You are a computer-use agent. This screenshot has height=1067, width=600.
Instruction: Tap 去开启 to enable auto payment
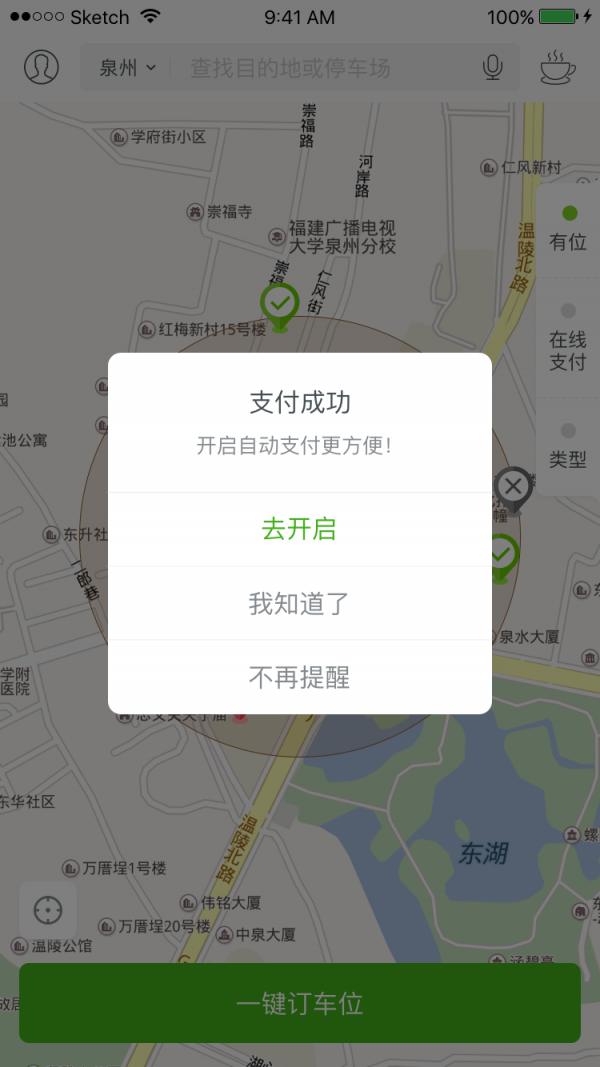tap(299, 529)
